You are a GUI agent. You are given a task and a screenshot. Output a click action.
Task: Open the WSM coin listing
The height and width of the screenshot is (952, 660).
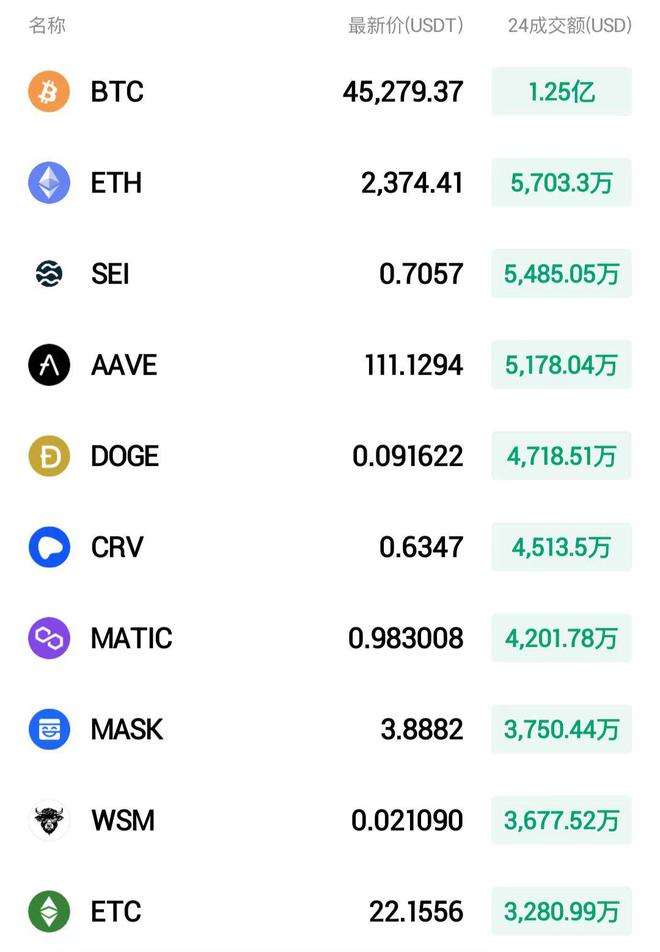click(123, 820)
